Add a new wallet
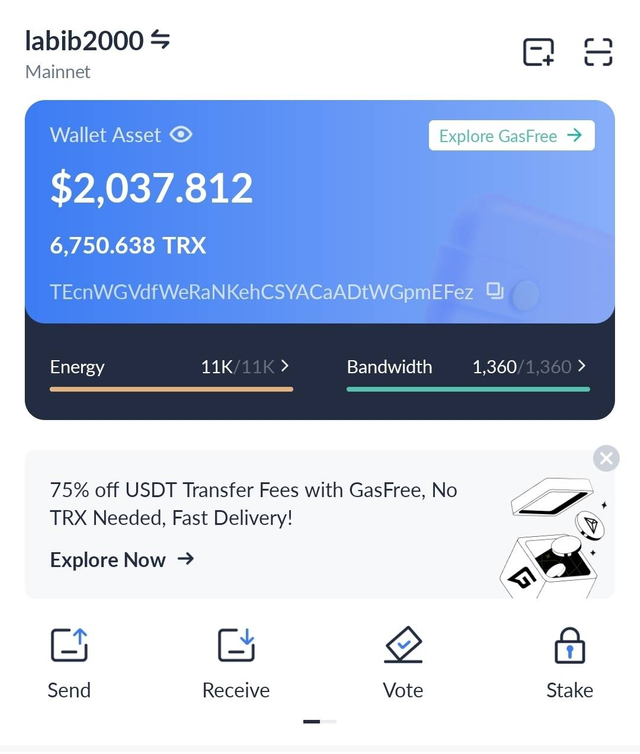Viewport: 640px width, 754px height. [539, 52]
